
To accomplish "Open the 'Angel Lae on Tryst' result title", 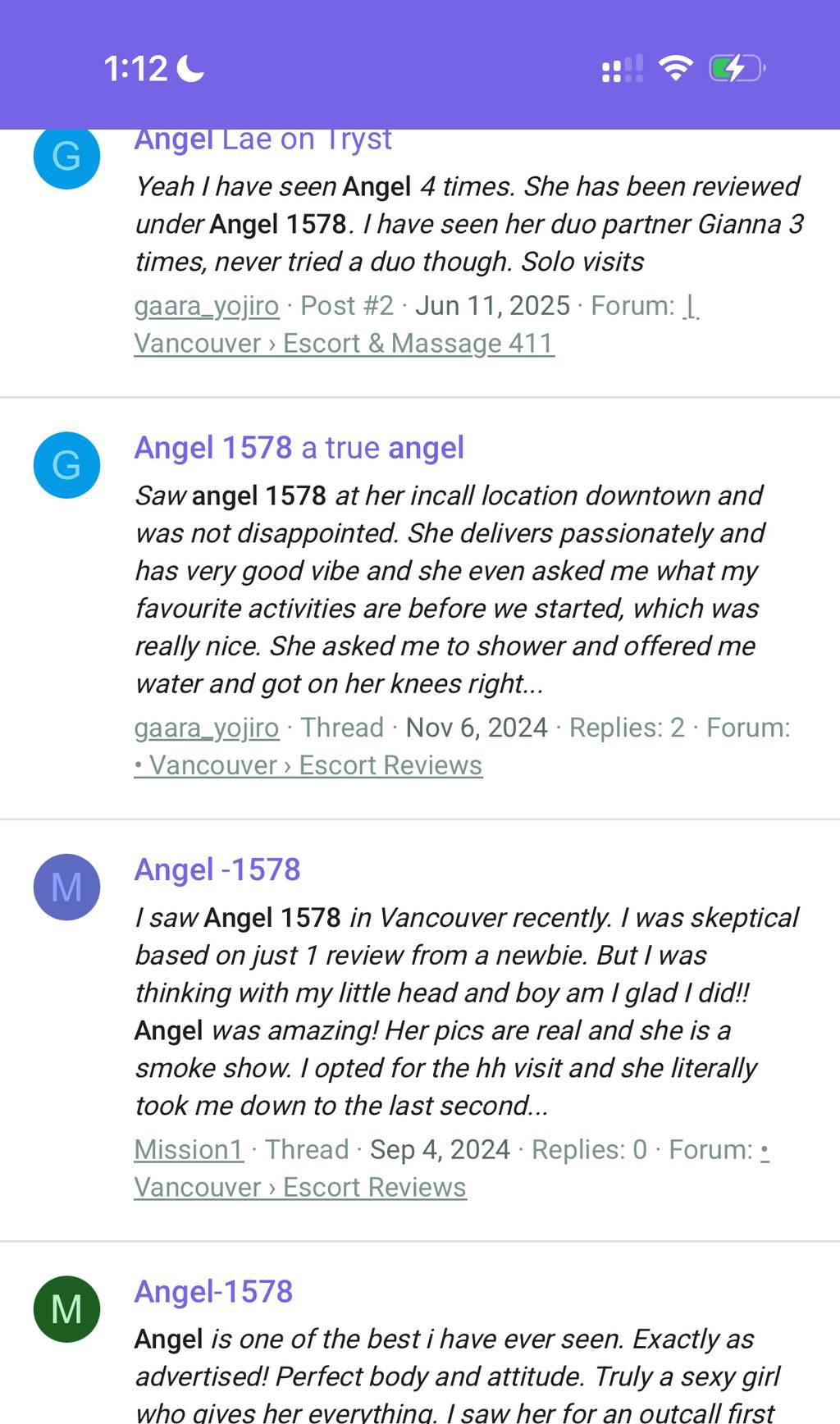I will pos(262,141).
